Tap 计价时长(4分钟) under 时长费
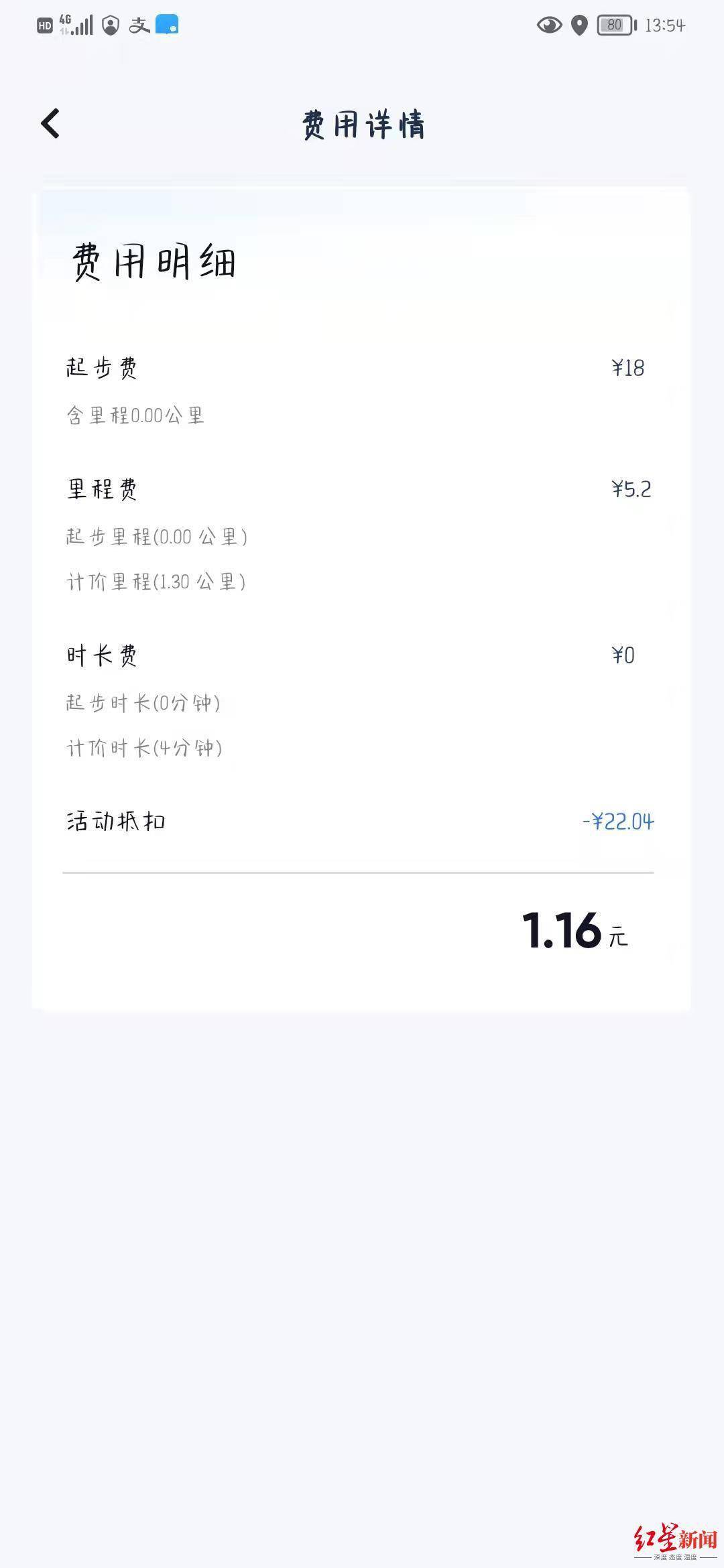The image size is (724, 1568). 145,749
